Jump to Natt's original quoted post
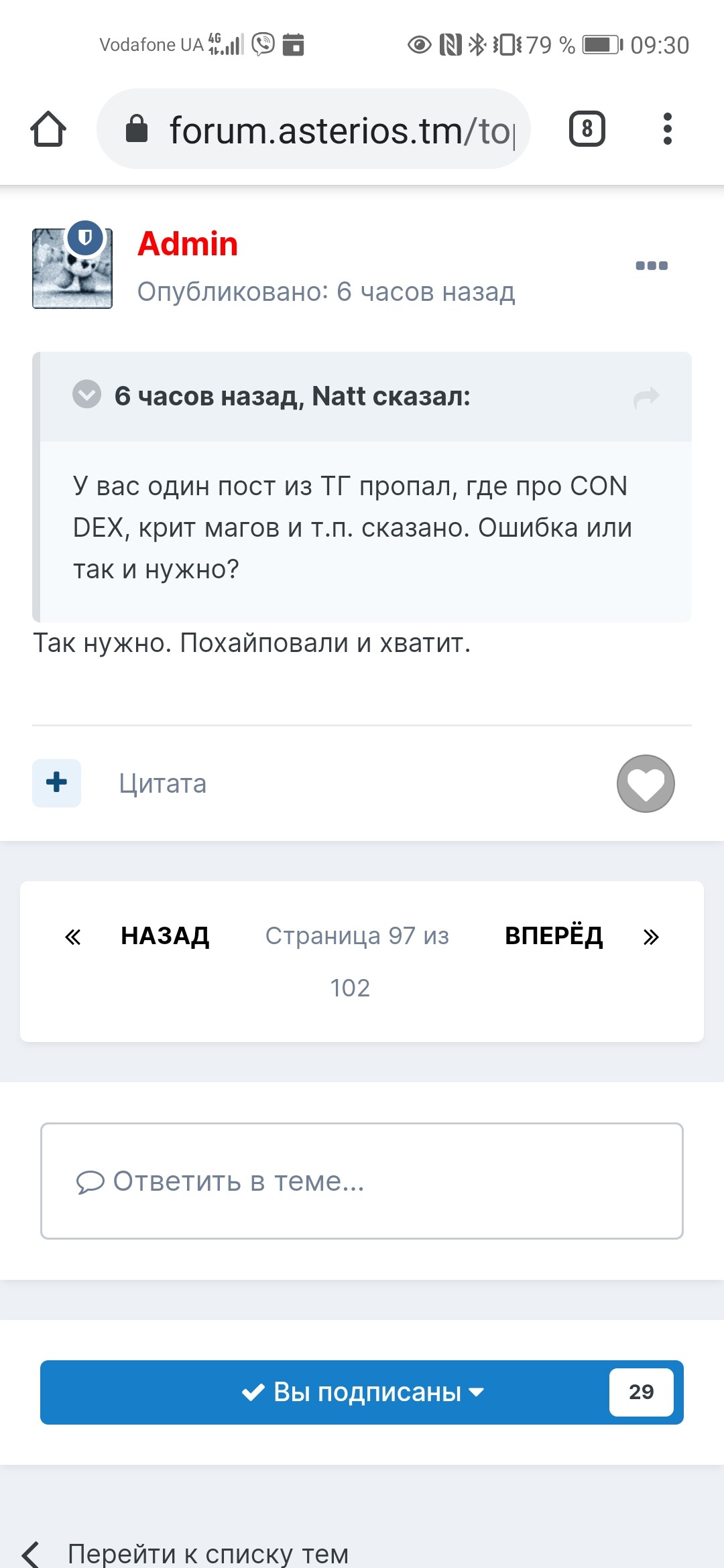 646,397
